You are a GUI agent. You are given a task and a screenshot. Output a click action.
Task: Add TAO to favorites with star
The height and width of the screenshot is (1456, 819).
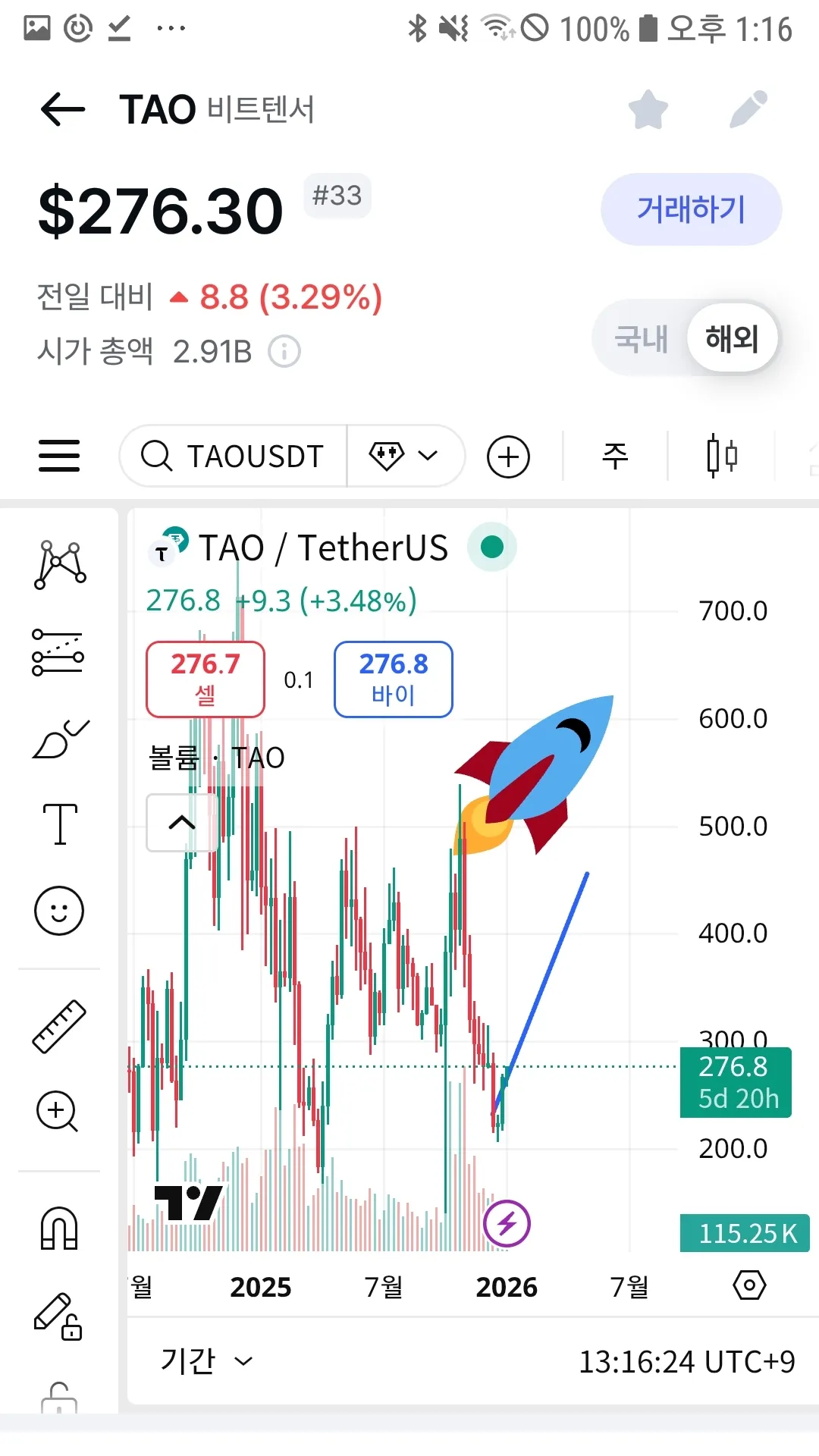pos(648,110)
